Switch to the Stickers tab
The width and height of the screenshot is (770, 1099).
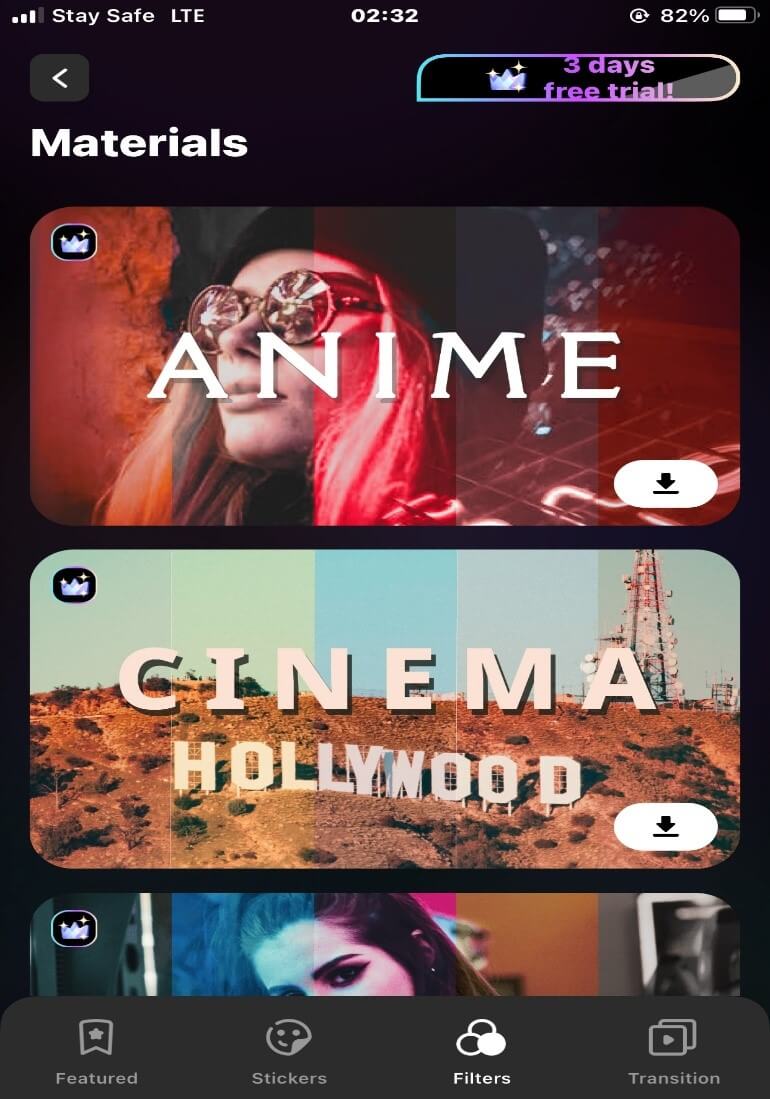pyautogui.click(x=289, y=1052)
